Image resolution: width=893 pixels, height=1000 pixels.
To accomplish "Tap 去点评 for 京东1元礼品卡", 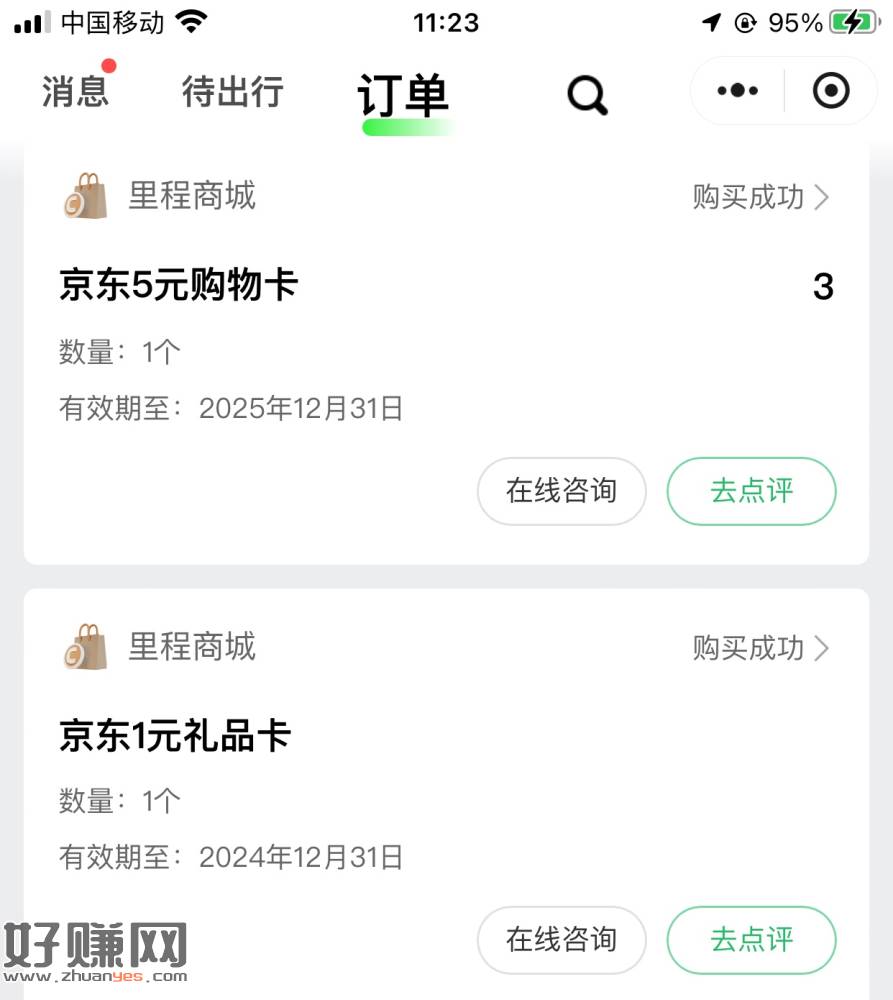I will pyautogui.click(x=751, y=940).
